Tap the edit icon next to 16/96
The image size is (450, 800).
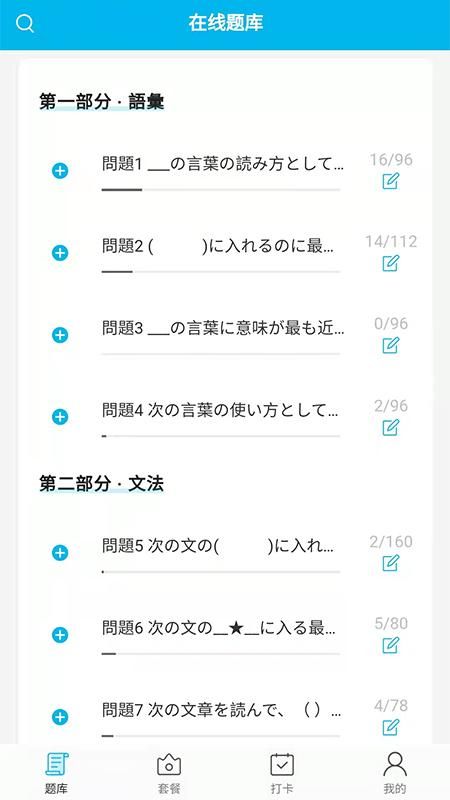click(390, 181)
